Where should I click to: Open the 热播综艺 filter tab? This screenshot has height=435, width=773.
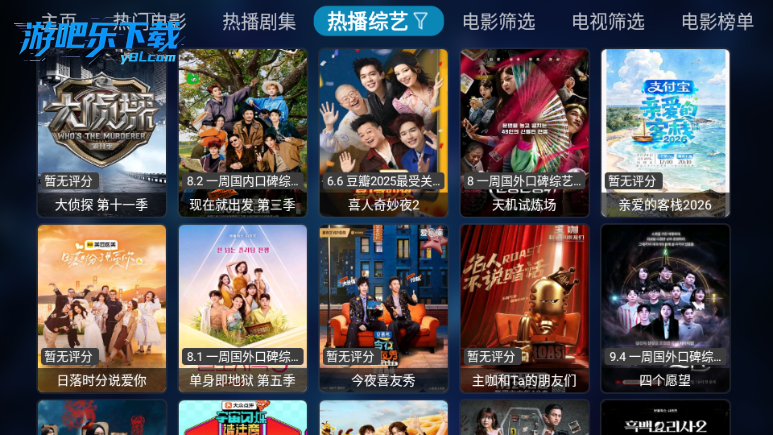click(378, 21)
